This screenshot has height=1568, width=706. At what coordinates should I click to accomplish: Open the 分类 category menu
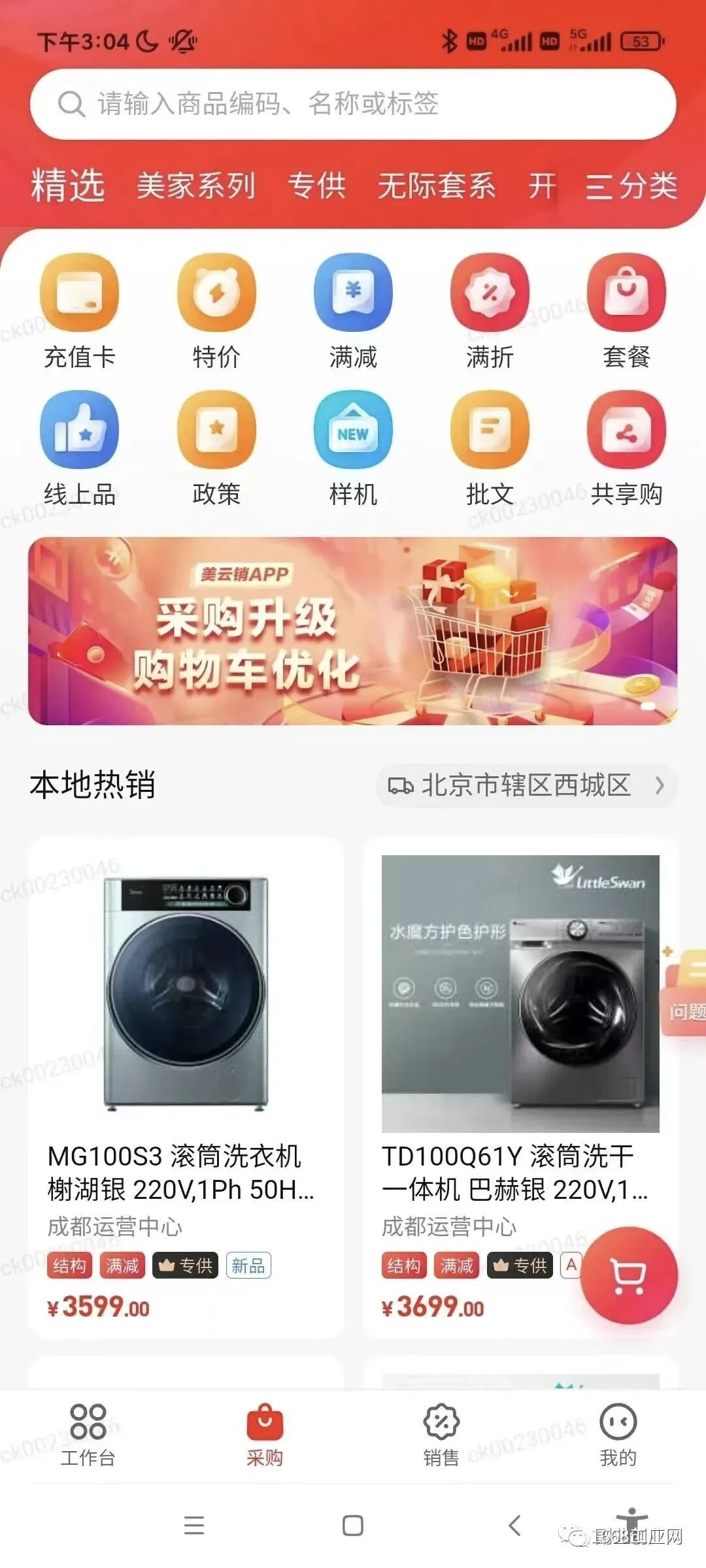pos(631,186)
